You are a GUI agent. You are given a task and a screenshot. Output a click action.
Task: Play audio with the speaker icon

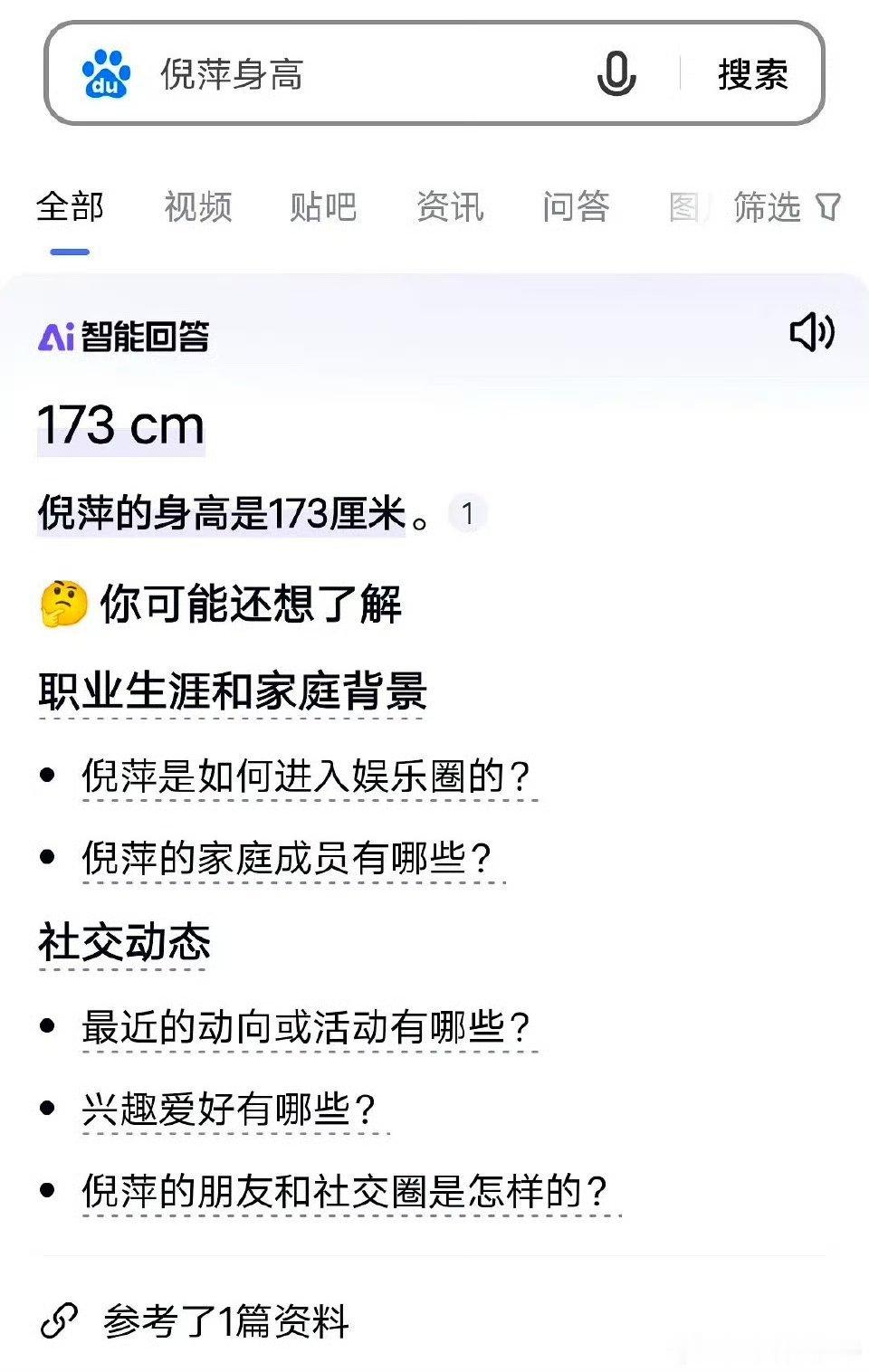(x=814, y=334)
